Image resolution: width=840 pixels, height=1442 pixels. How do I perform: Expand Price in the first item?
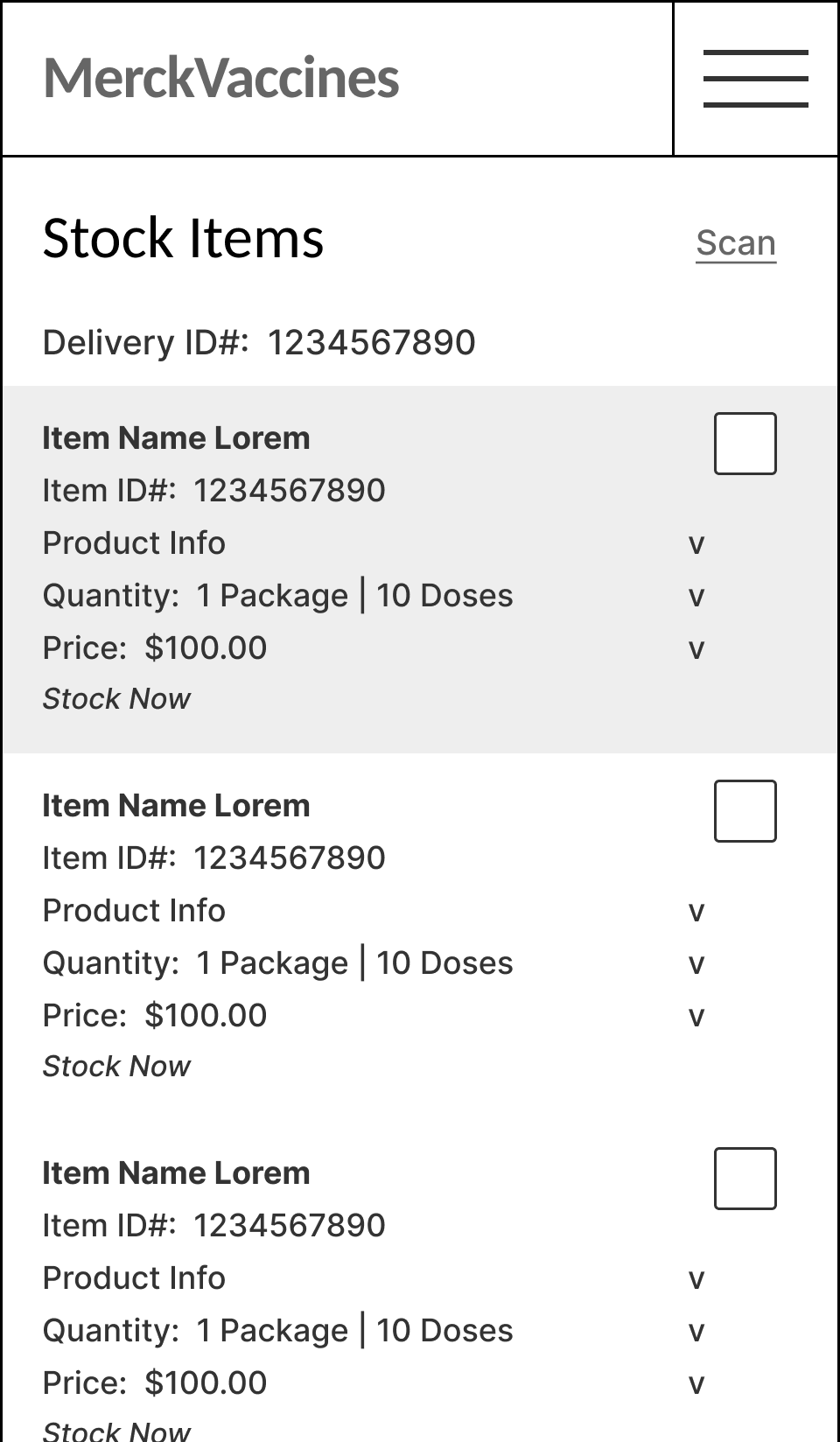tap(696, 650)
